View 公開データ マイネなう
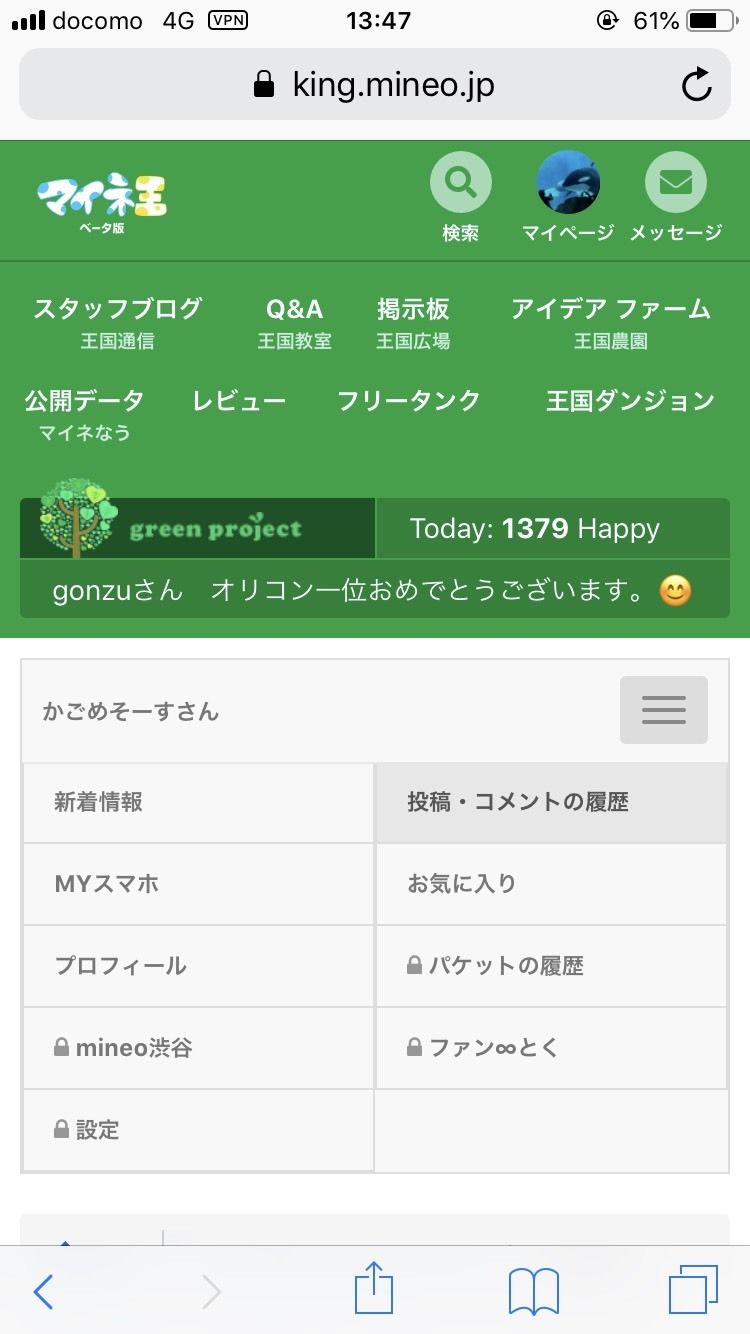Image resolution: width=750 pixels, height=1334 pixels. [x=84, y=414]
